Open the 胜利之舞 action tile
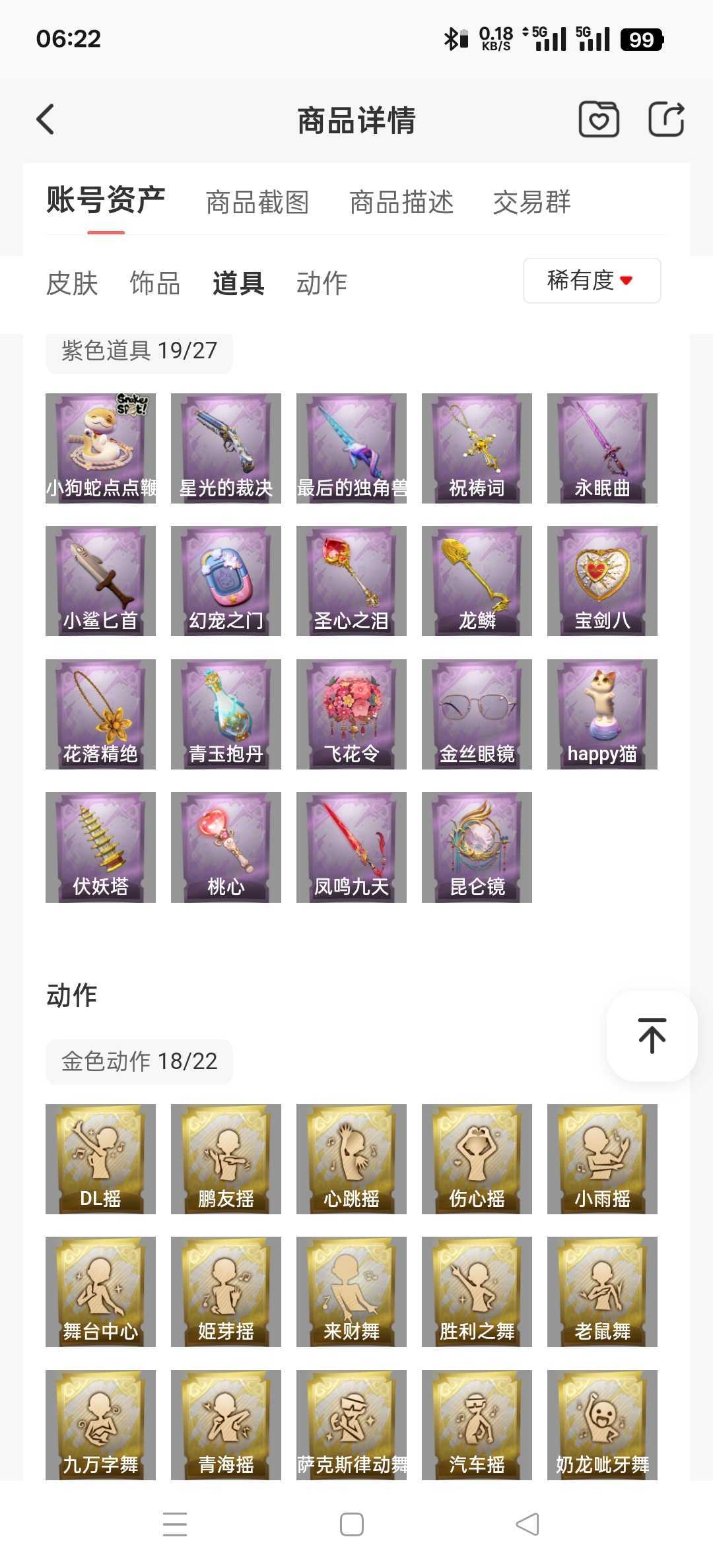Image resolution: width=713 pixels, height=1568 pixels. click(x=477, y=1292)
